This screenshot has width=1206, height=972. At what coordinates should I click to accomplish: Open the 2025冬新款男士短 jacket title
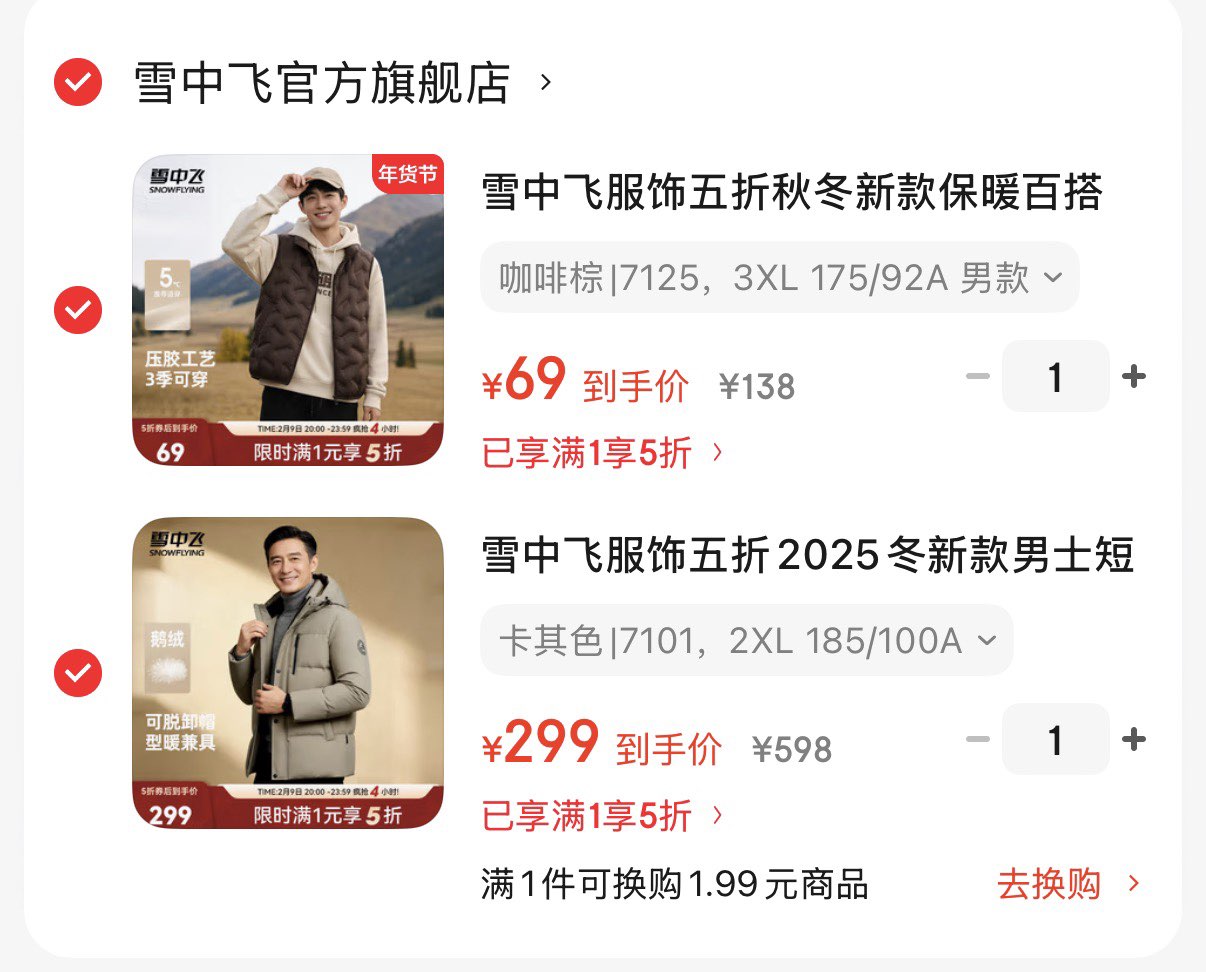[x=807, y=556]
